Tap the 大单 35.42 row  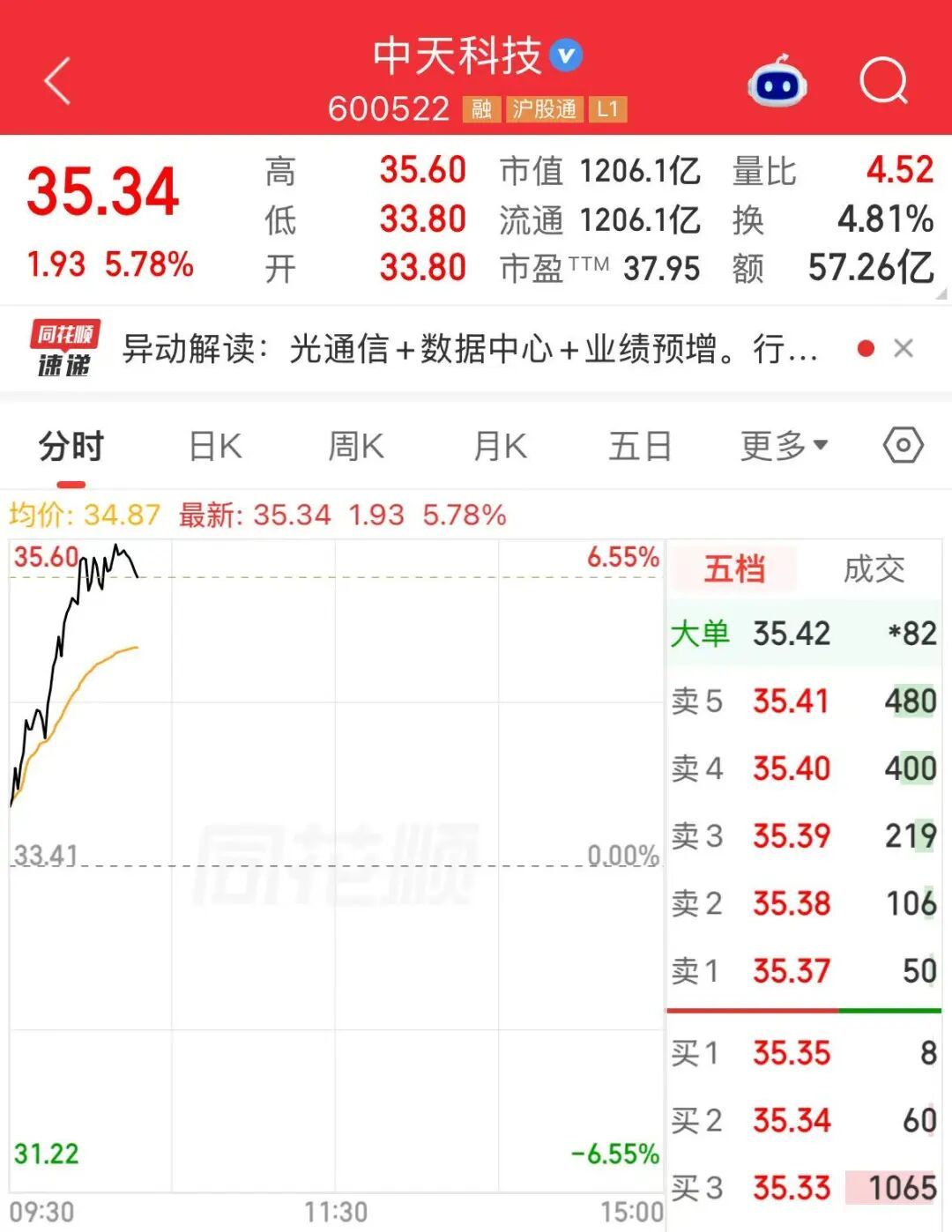803,634
